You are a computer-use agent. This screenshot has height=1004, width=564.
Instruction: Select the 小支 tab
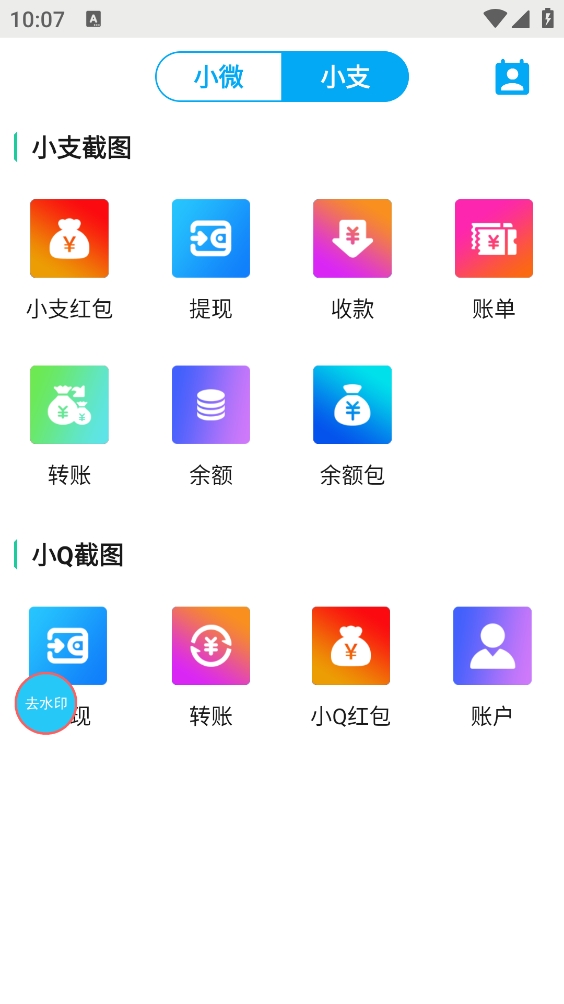(x=345, y=76)
